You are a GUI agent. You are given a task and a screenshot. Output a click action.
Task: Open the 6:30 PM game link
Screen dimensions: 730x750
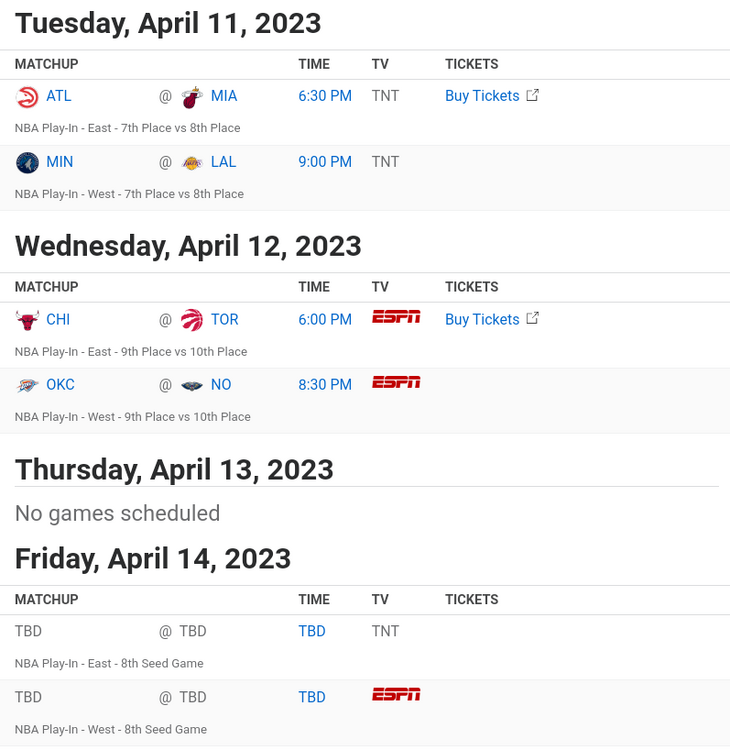tap(324, 96)
